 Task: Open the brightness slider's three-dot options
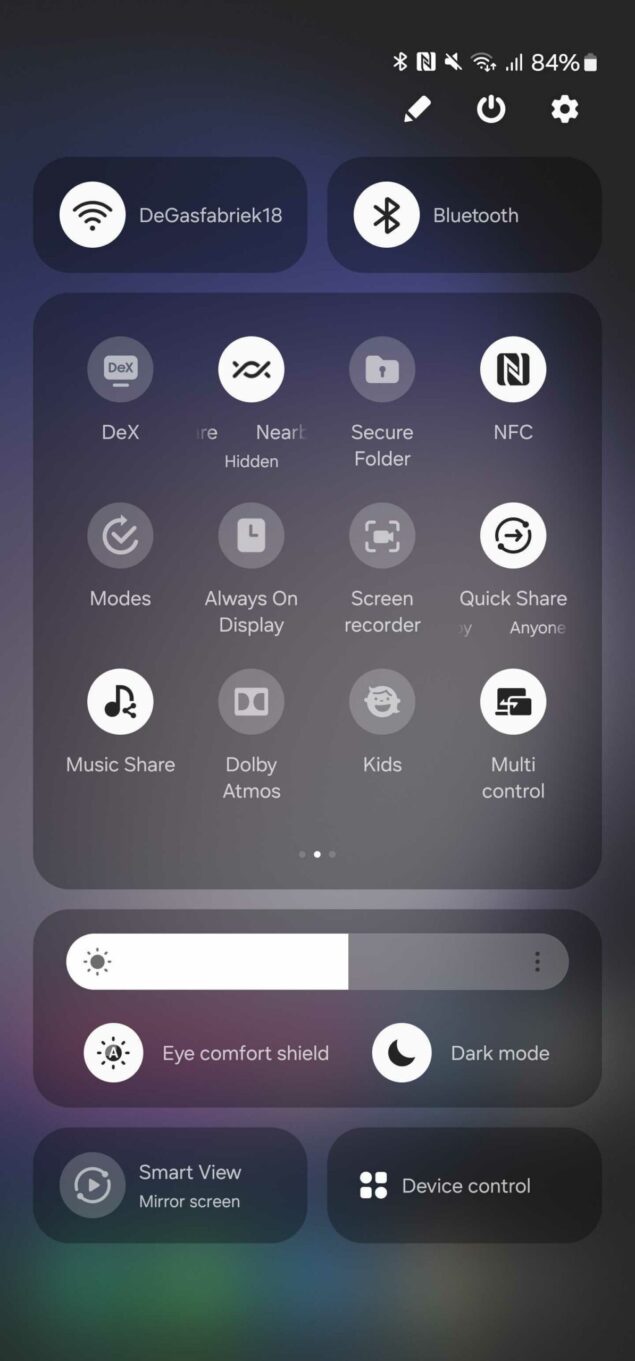[537, 962]
